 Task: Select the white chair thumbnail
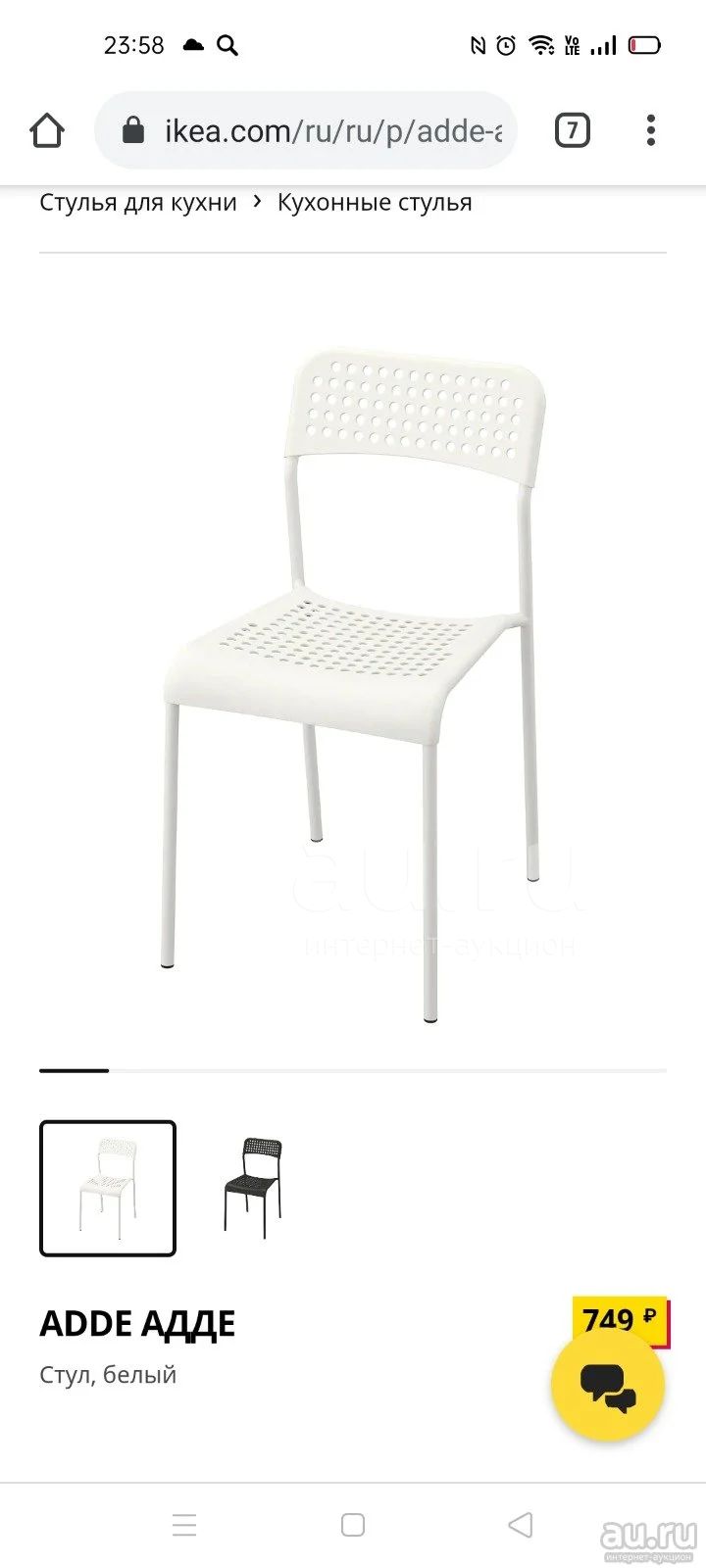108,1189
